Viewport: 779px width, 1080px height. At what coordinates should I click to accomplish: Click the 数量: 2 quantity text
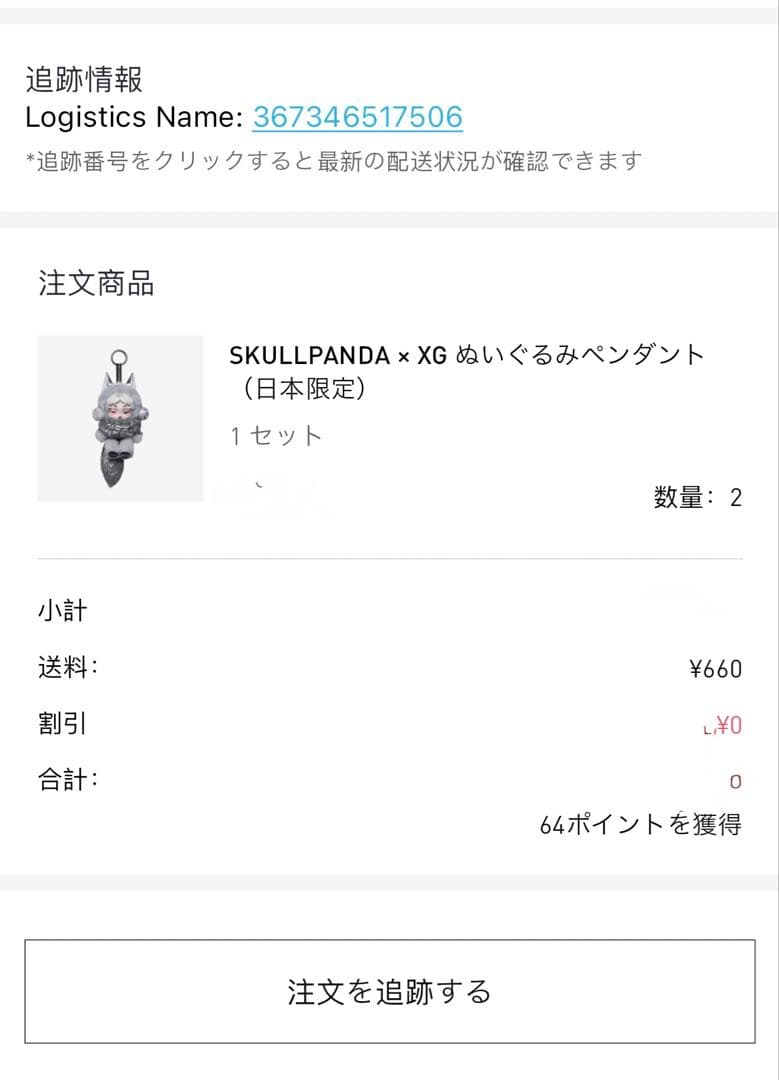pyautogui.click(x=700, y=498)
